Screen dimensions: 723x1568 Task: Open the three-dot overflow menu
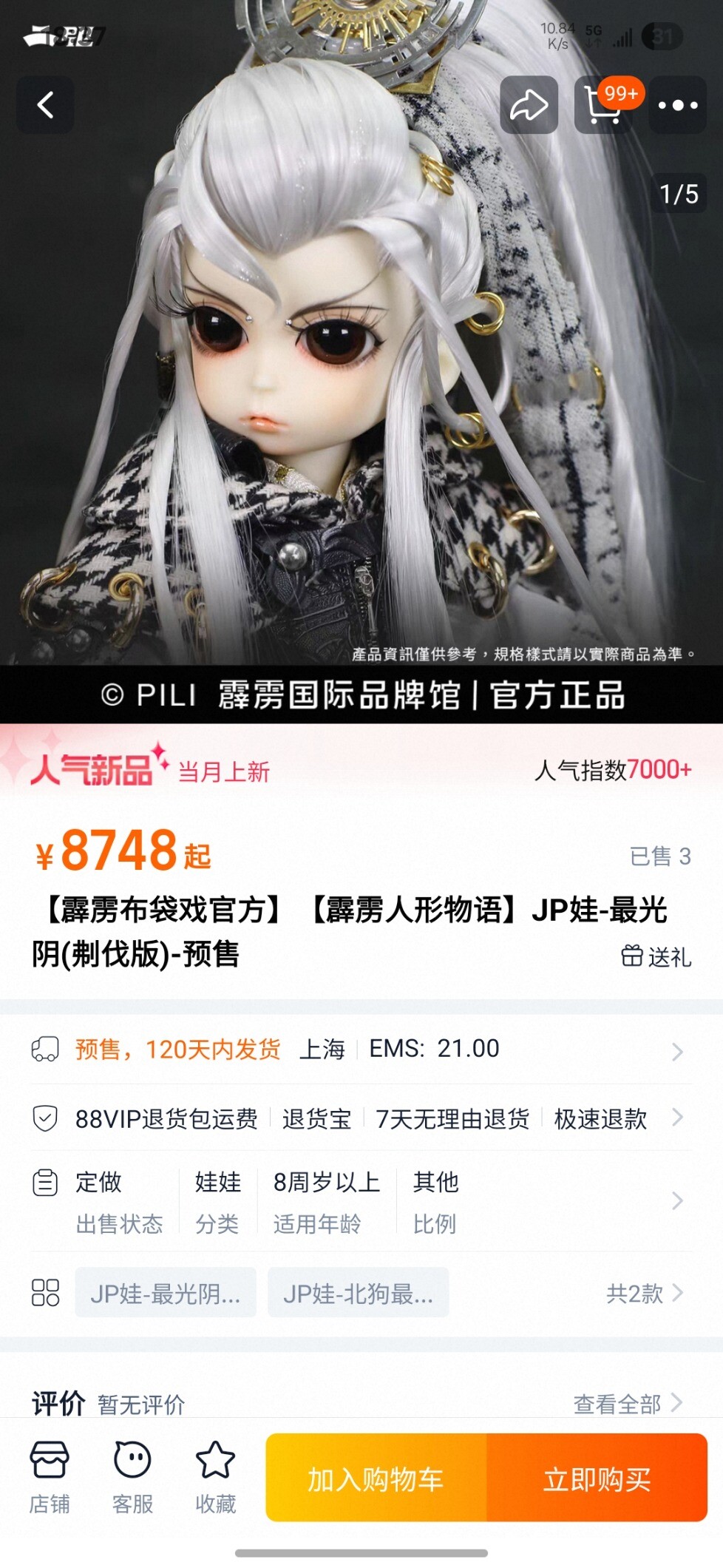point(678,105)
